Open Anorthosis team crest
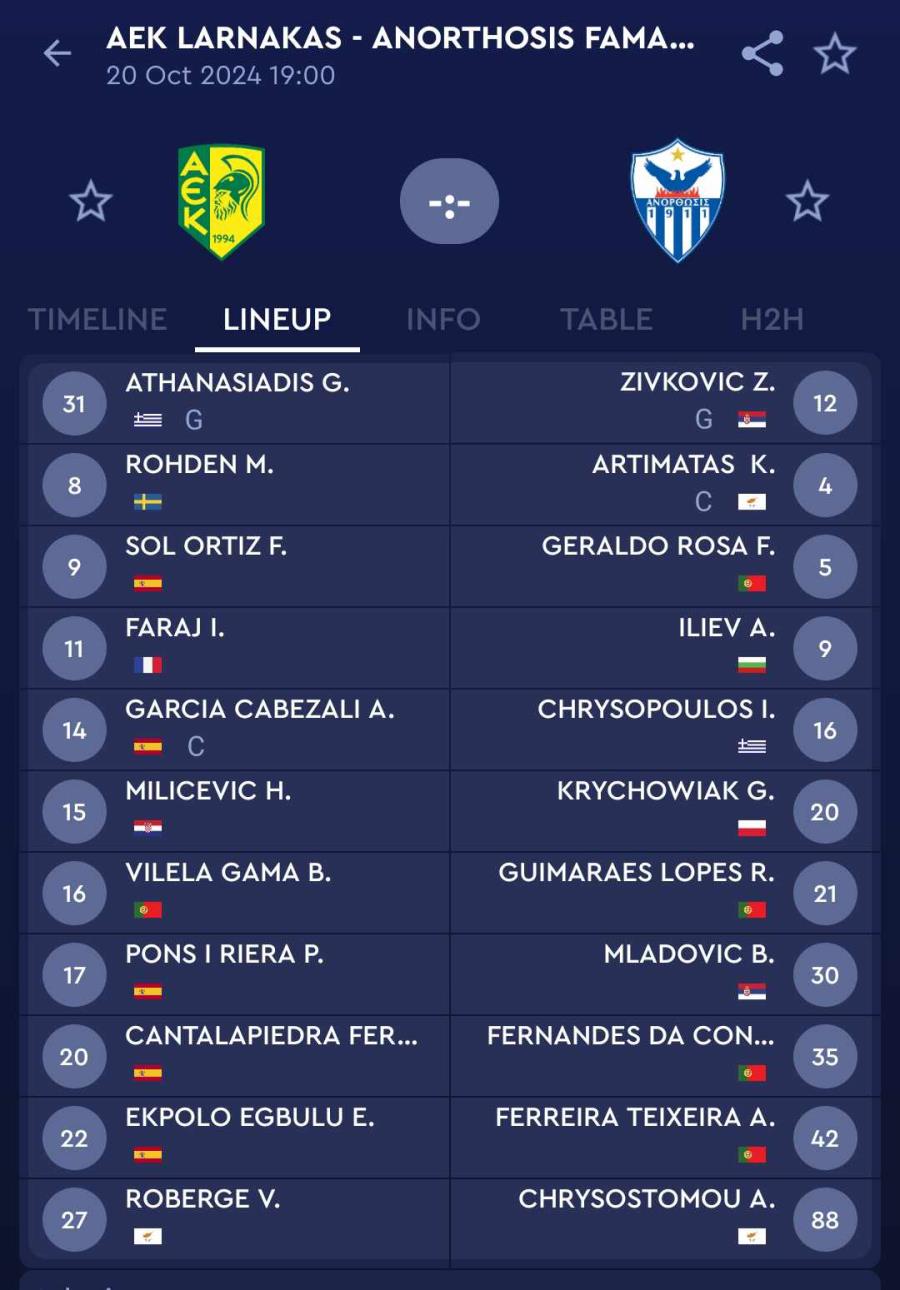This screenshot has width=900, height=1290. tap(677, 201)
